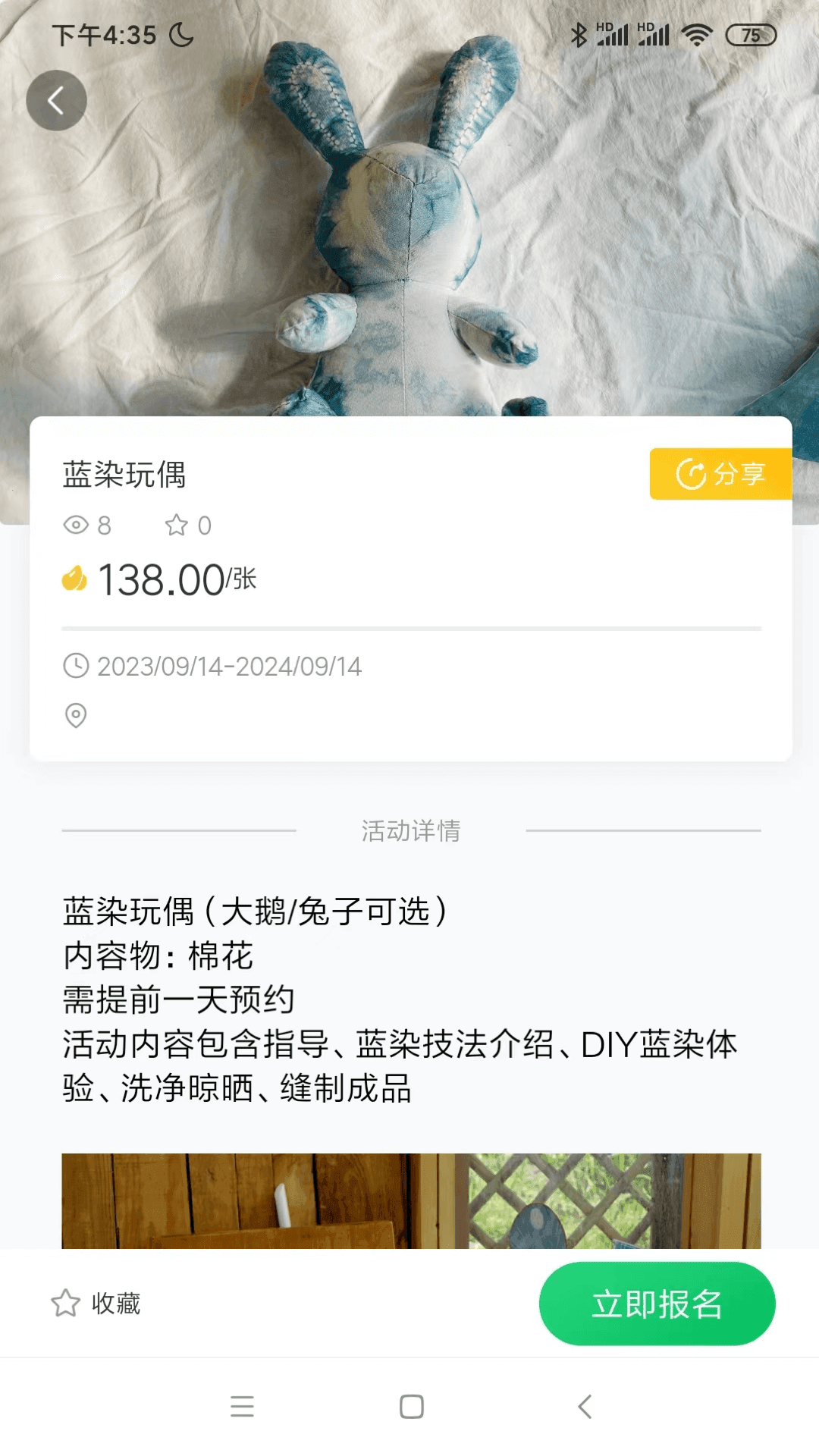Viewport: 819px width, 1456px height.
Task: Tap the location pin icon
Action: (x=76, y=714)
